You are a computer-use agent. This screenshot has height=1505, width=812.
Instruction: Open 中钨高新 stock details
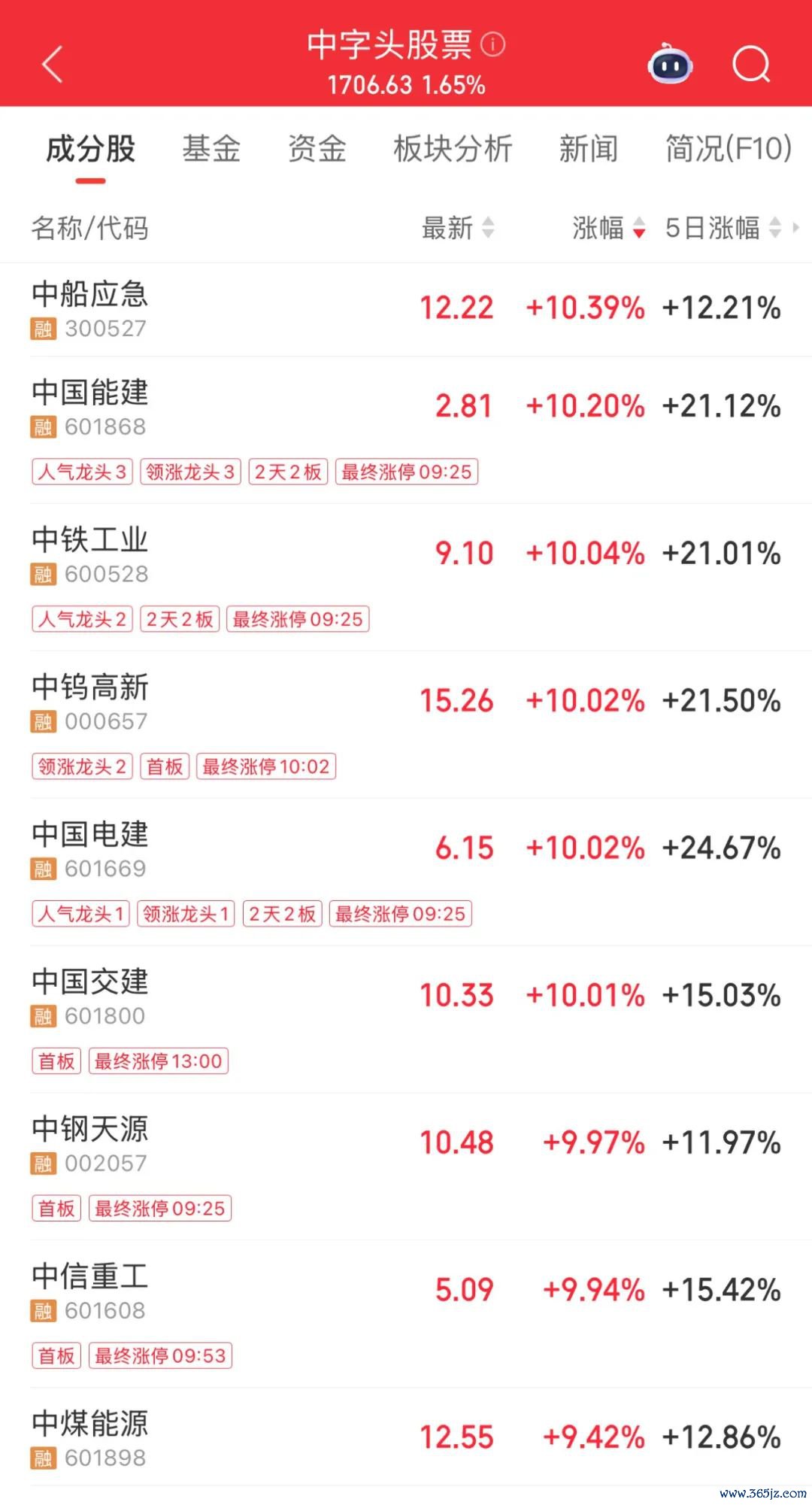point(406,725)
